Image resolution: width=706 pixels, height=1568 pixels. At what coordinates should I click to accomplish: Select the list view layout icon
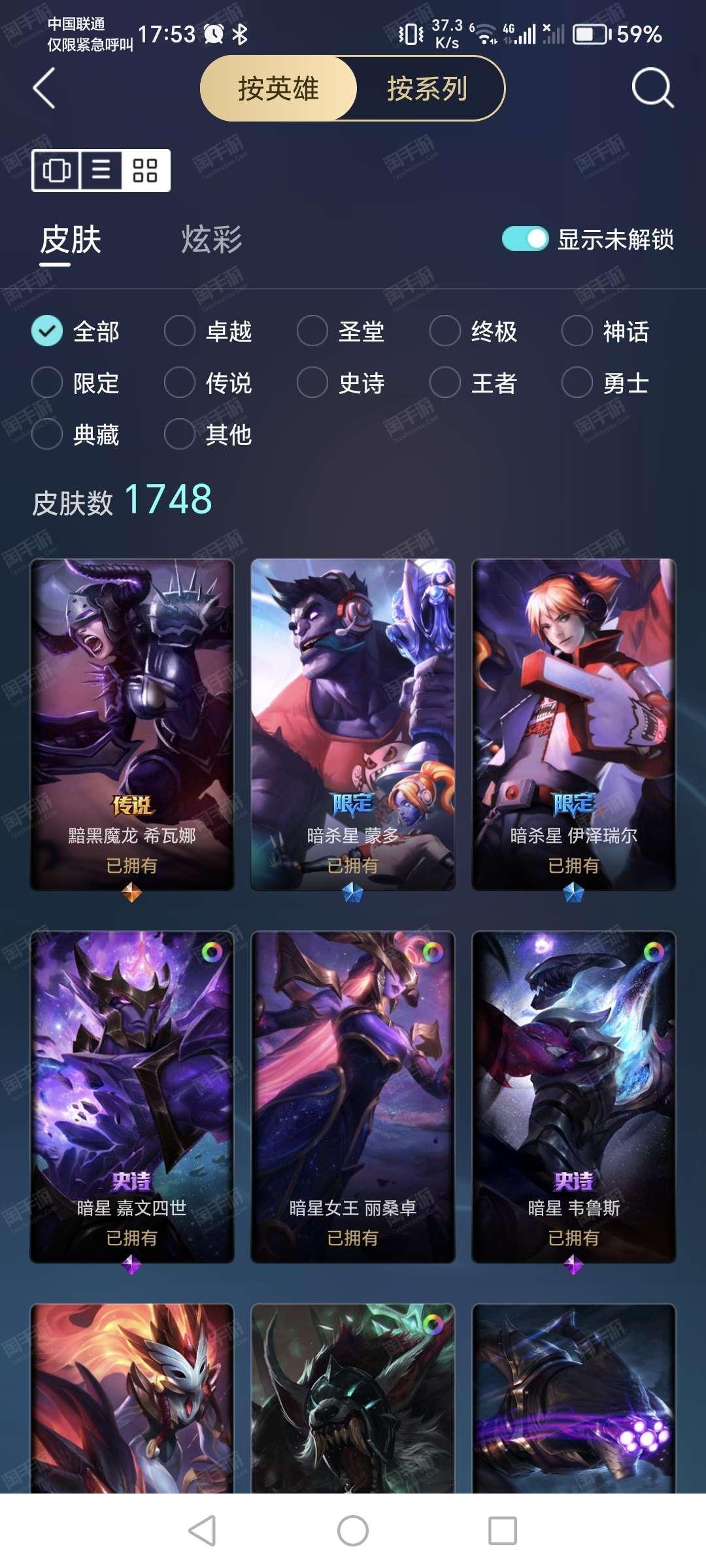[101, 171]
